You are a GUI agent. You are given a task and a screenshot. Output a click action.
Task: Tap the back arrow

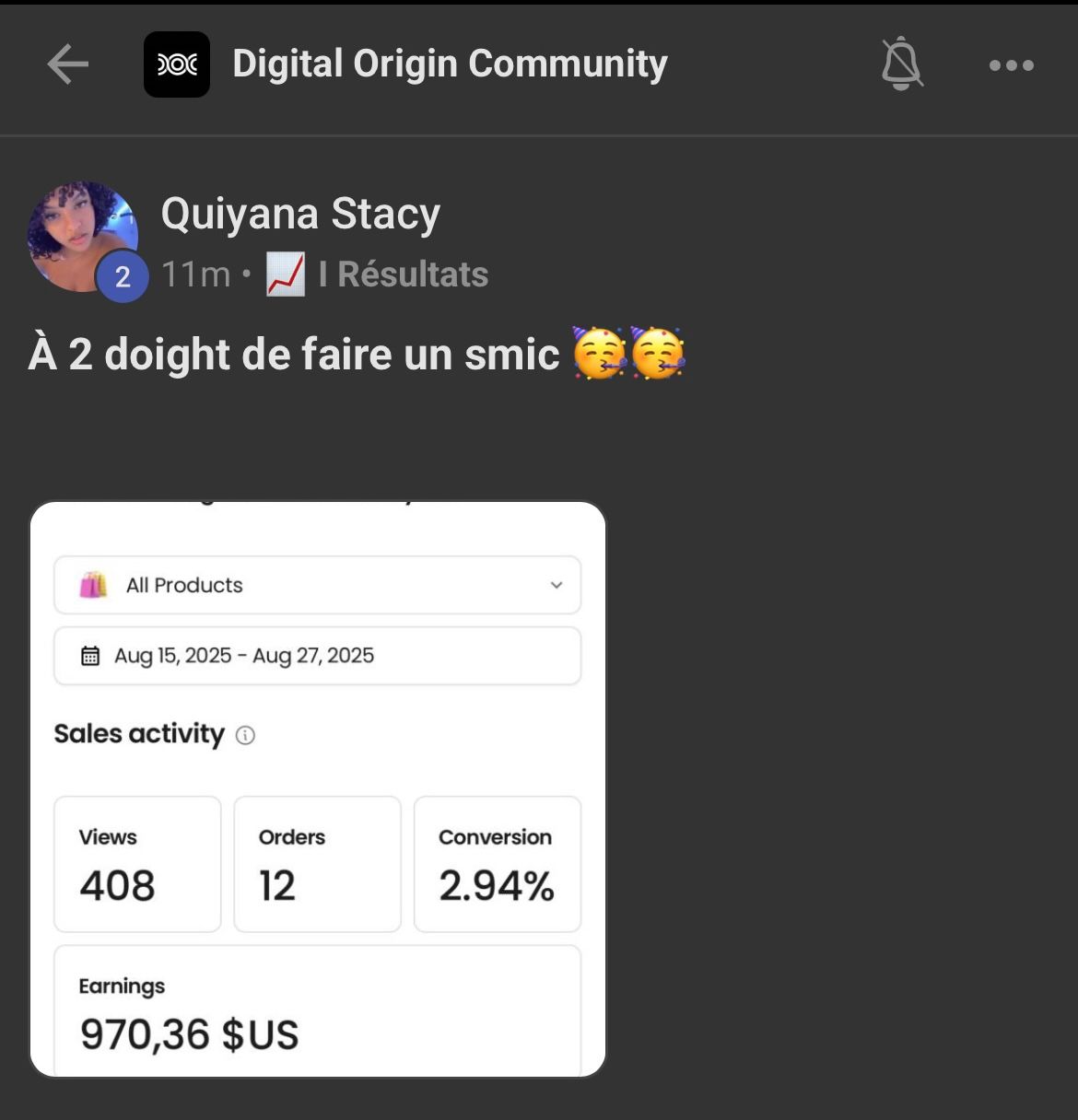pos(65,64)
